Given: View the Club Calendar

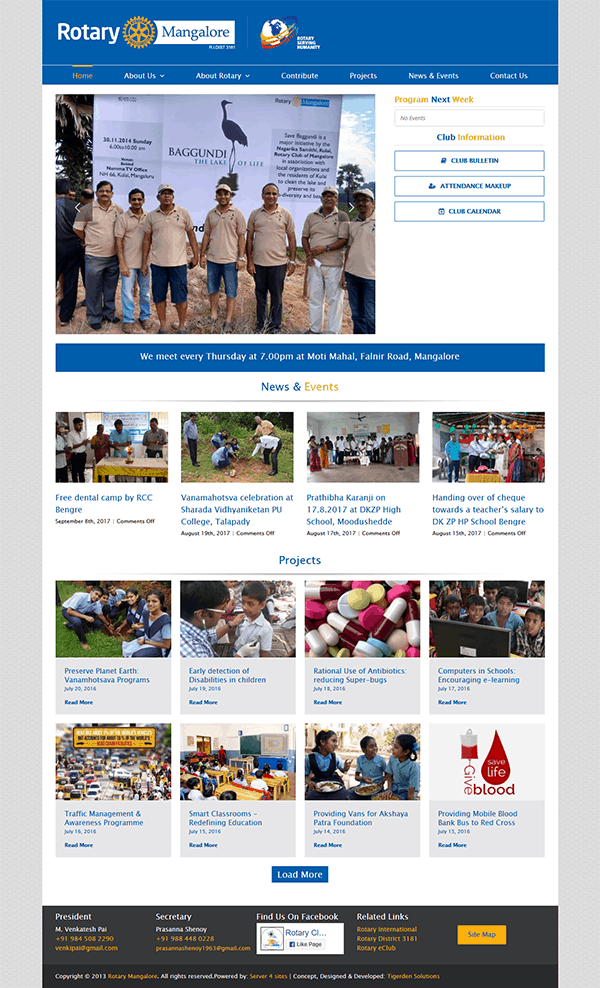Looking at the screenshot, I should pos(469,211).
